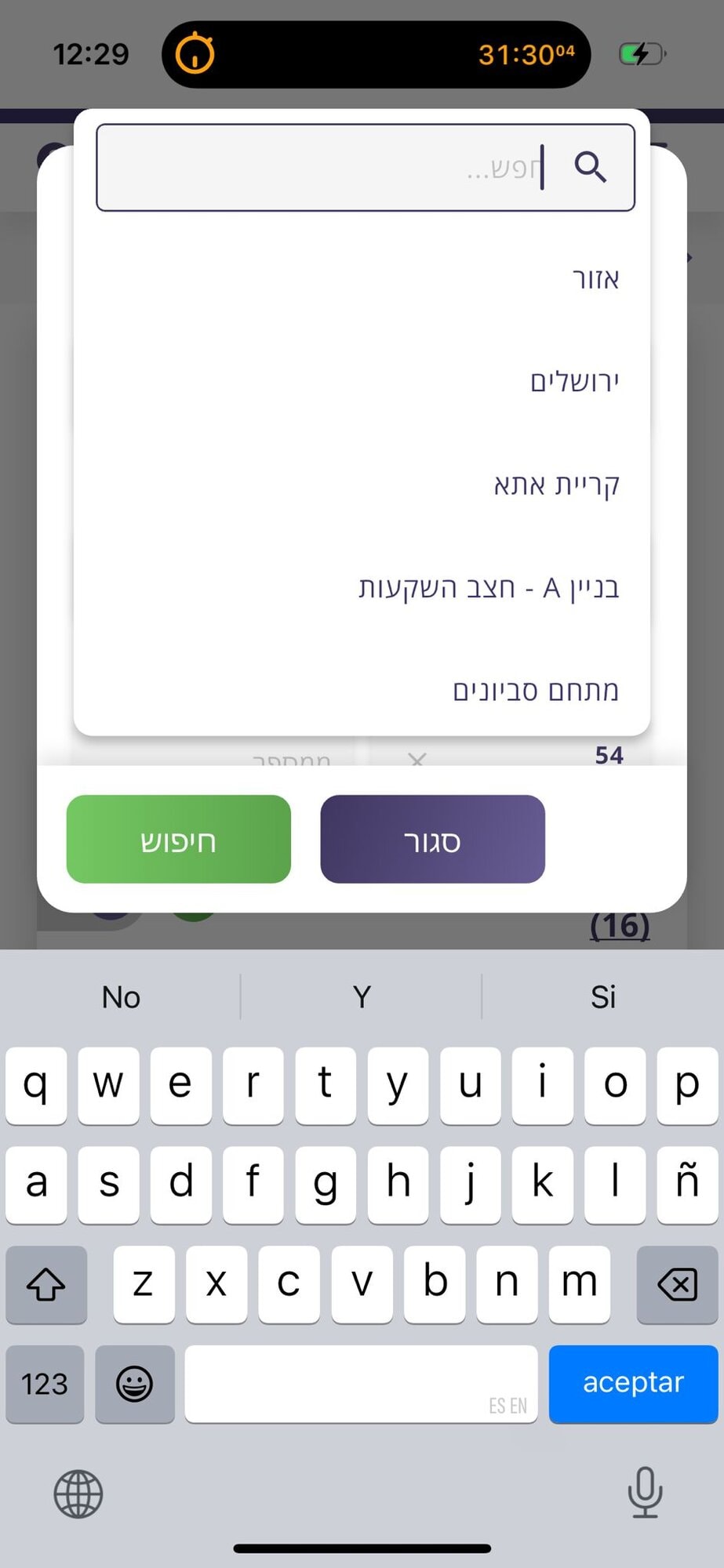Tap the search magnifier icon
The height and width of the screenshot is (1568, 724).
tap(591, 168)
